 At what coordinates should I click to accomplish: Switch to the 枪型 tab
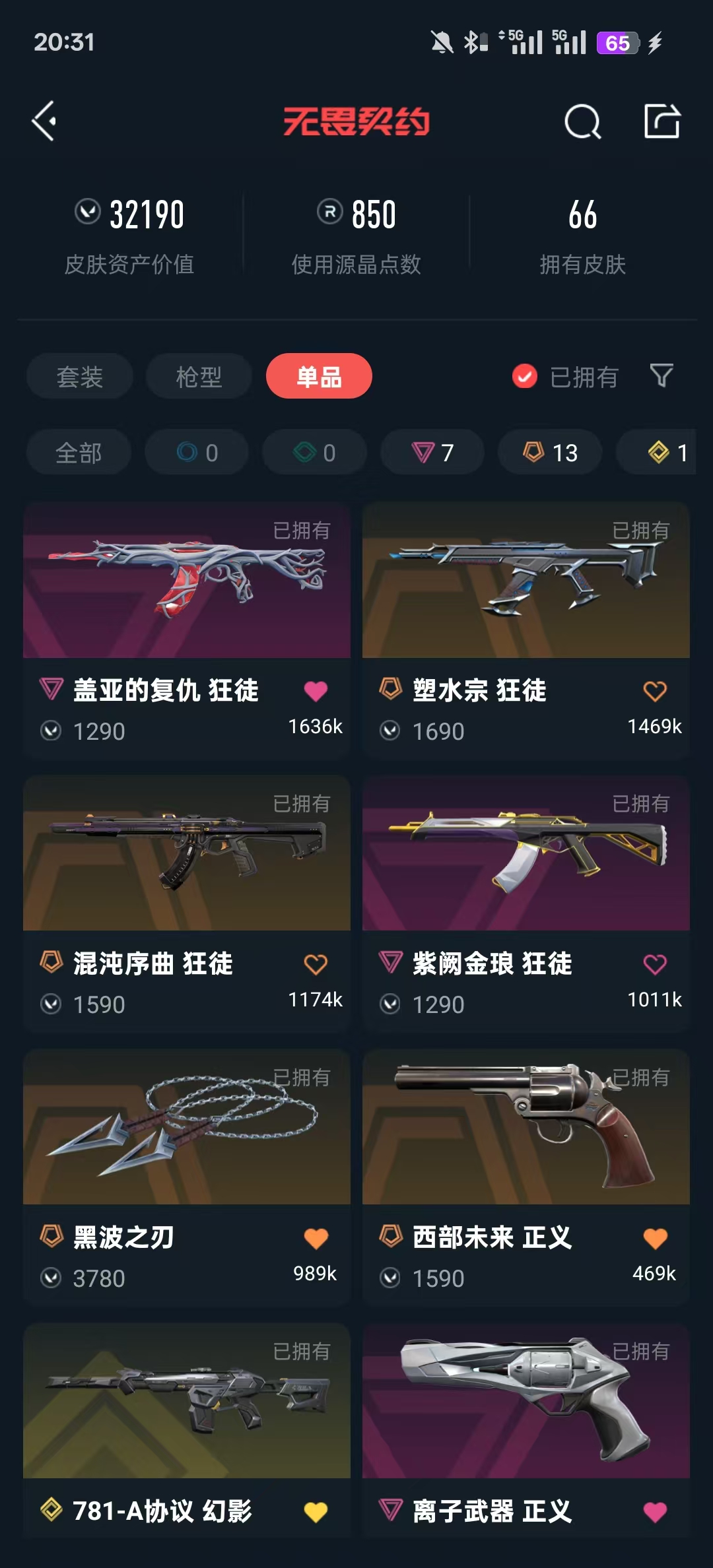point(199,377)
